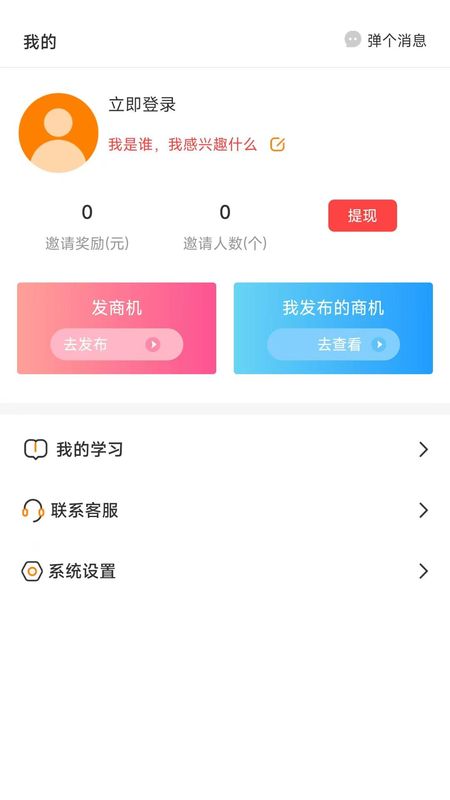Tap 立即登录 to log in
The height and width of the screenshot is (800, 450).
[142, 105]
